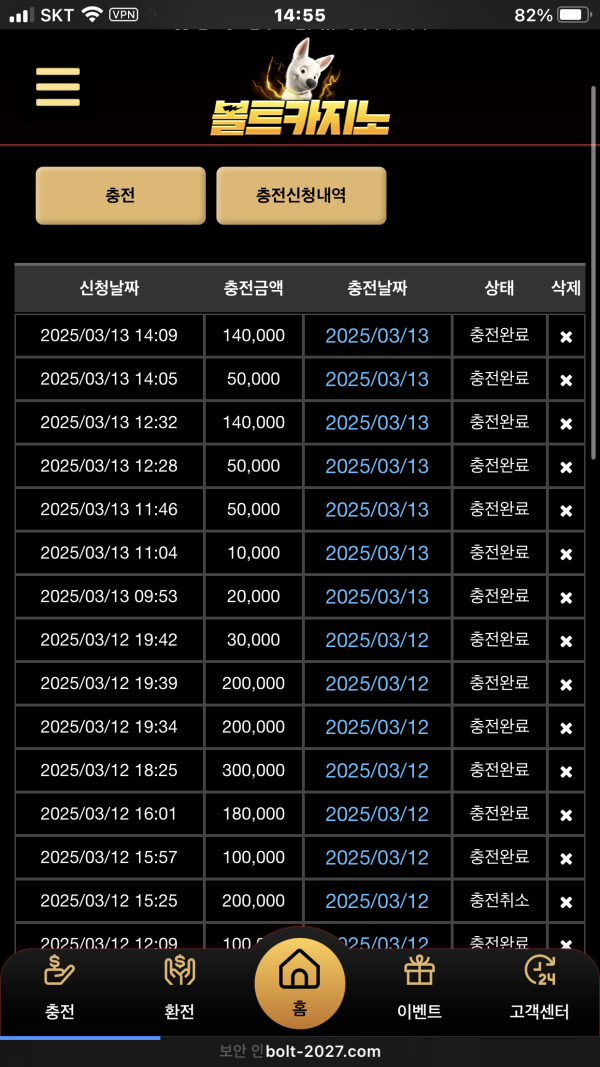Remove the 2025/03/12 19:42 entry

pos(566,641)
